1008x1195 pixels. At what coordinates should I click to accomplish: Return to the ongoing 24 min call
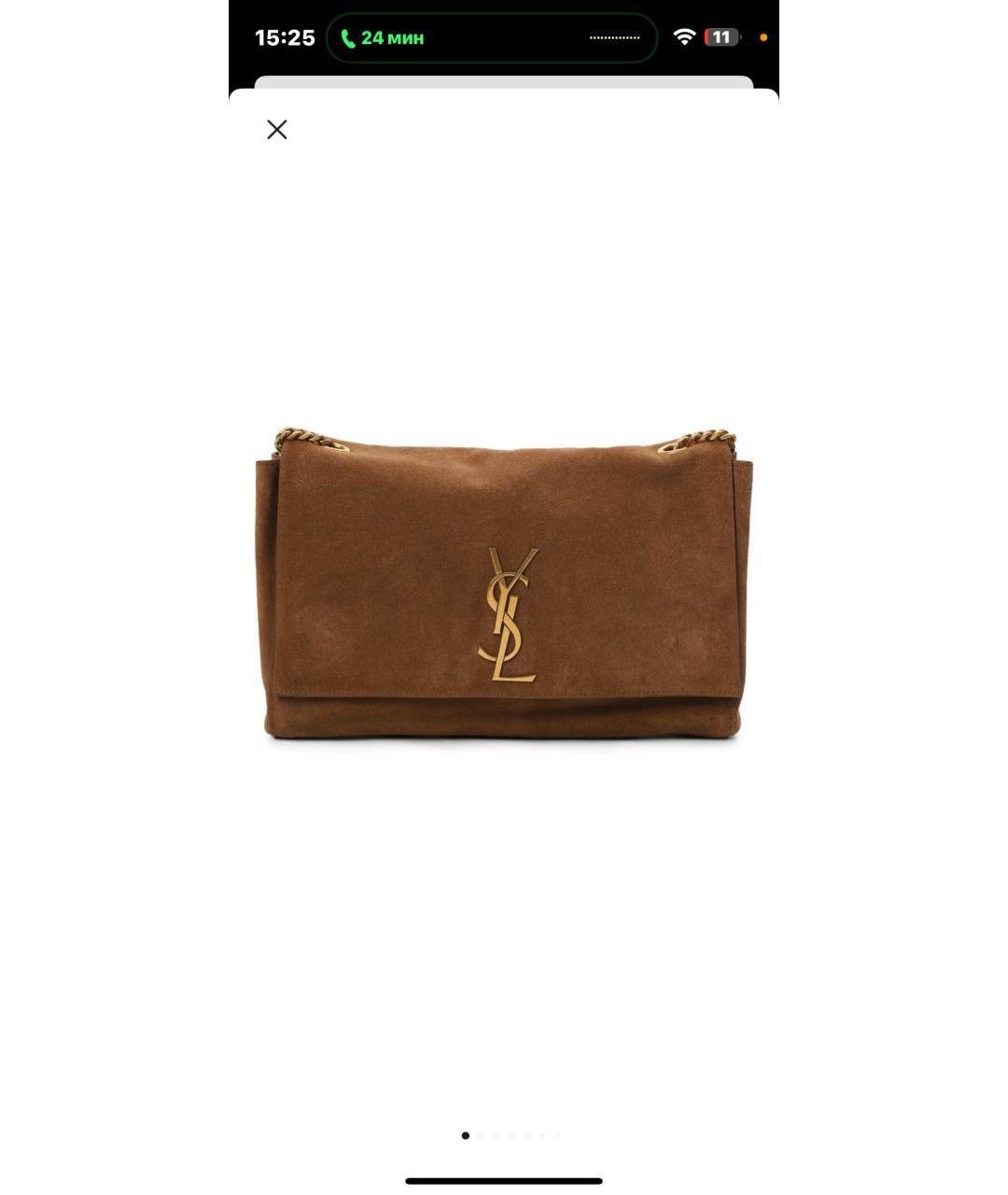click(492, 38)
